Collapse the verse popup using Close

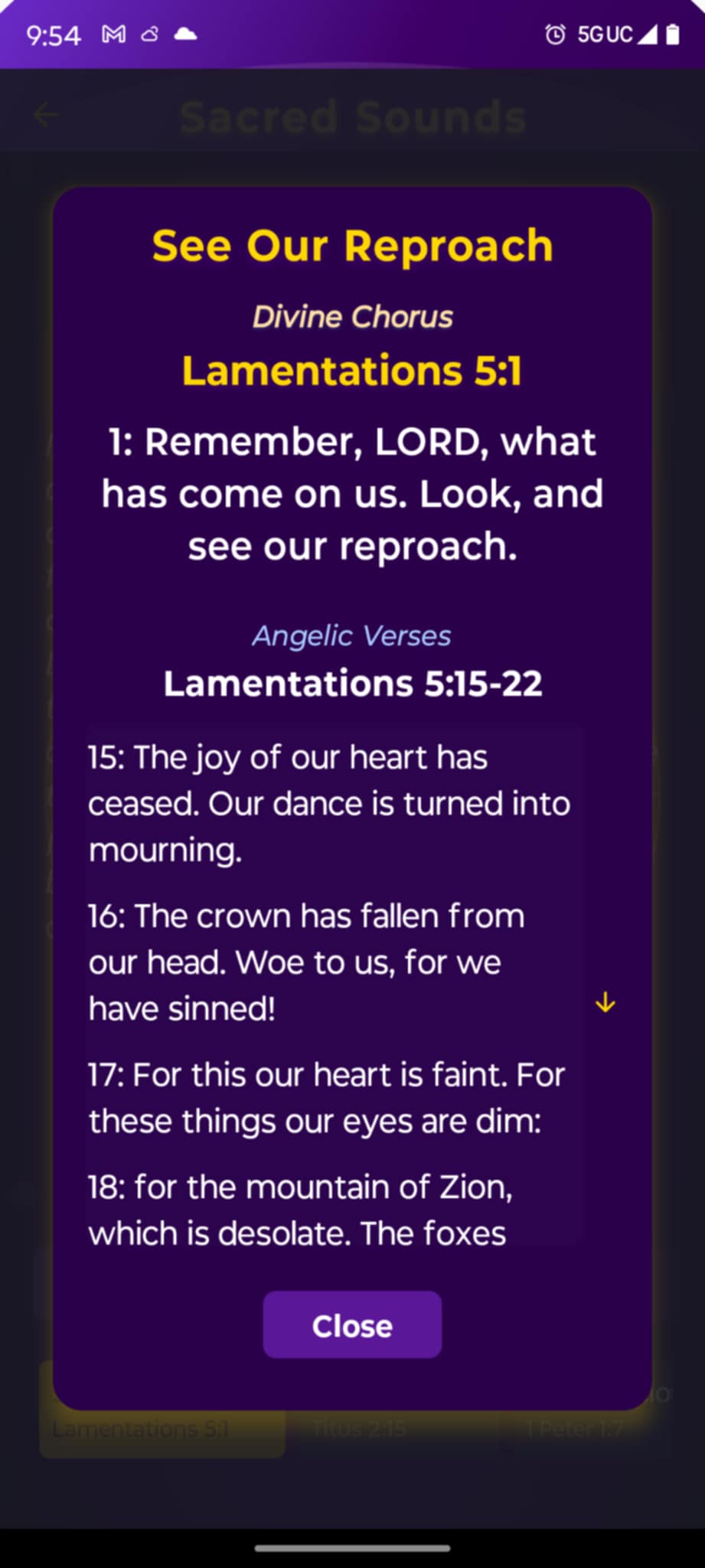tap(351, 1325)
